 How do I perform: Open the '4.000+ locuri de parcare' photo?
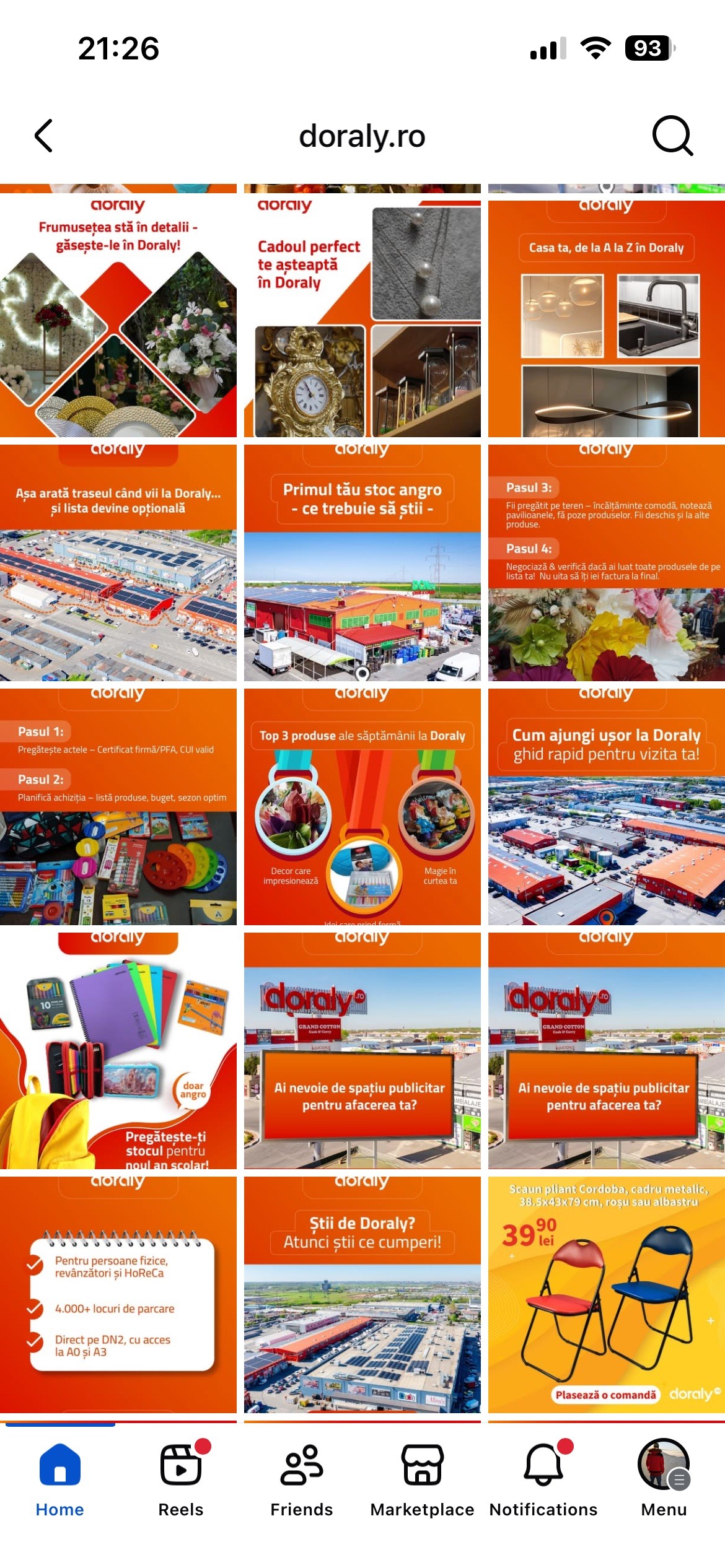(118, 1295)
